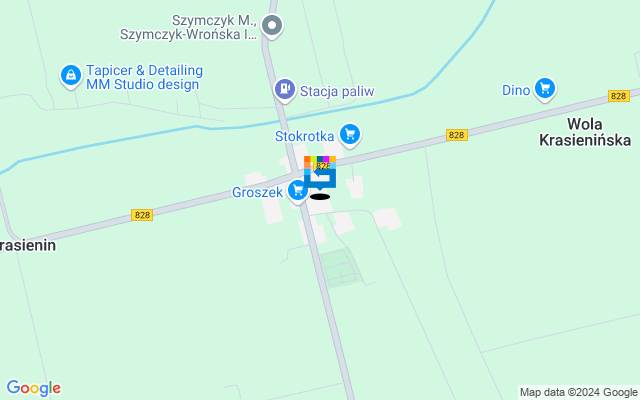This screenshot has height=400, width=640.
Task: Tap the Dino supermarket marker
Action: (544, 89)
